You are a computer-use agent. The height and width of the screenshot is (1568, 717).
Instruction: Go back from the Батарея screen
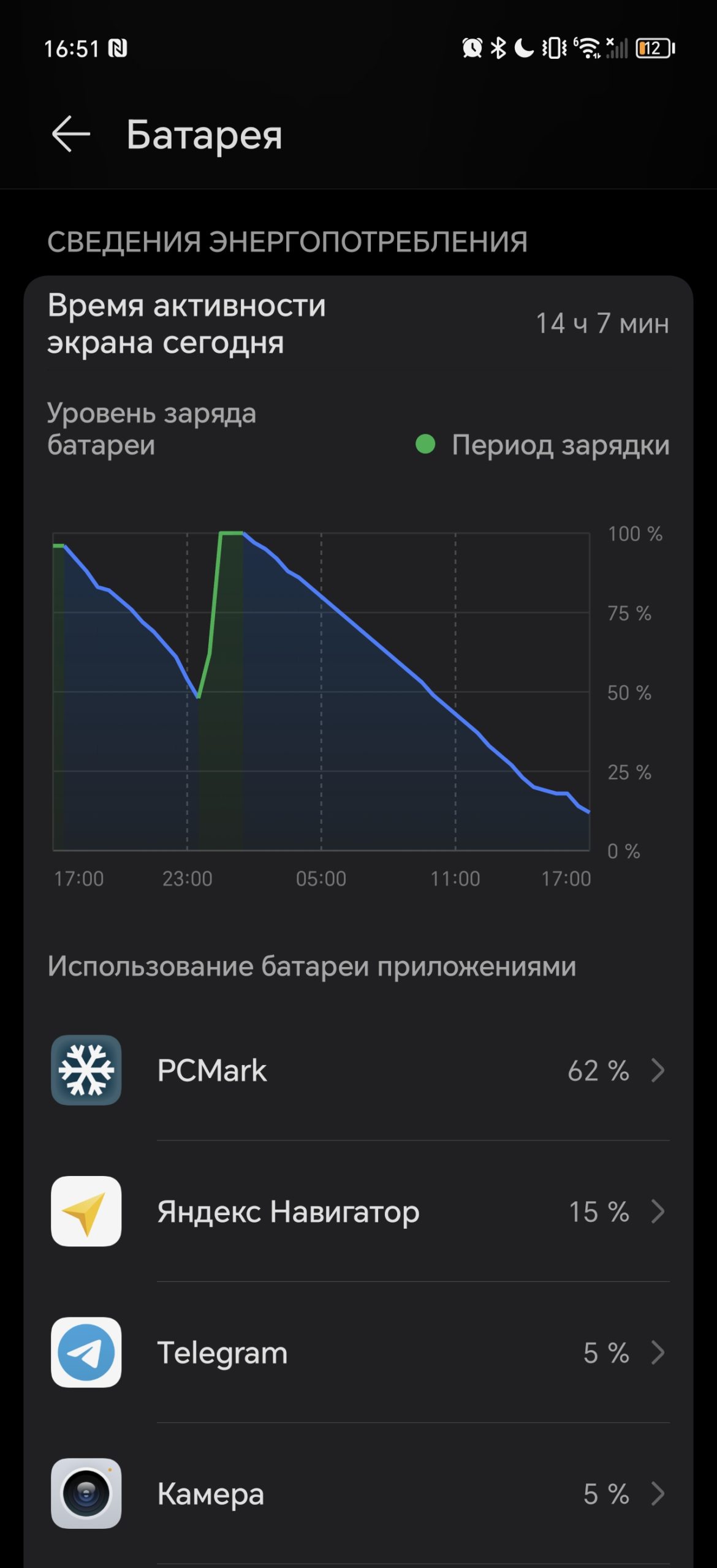click(x=71, y=134)
